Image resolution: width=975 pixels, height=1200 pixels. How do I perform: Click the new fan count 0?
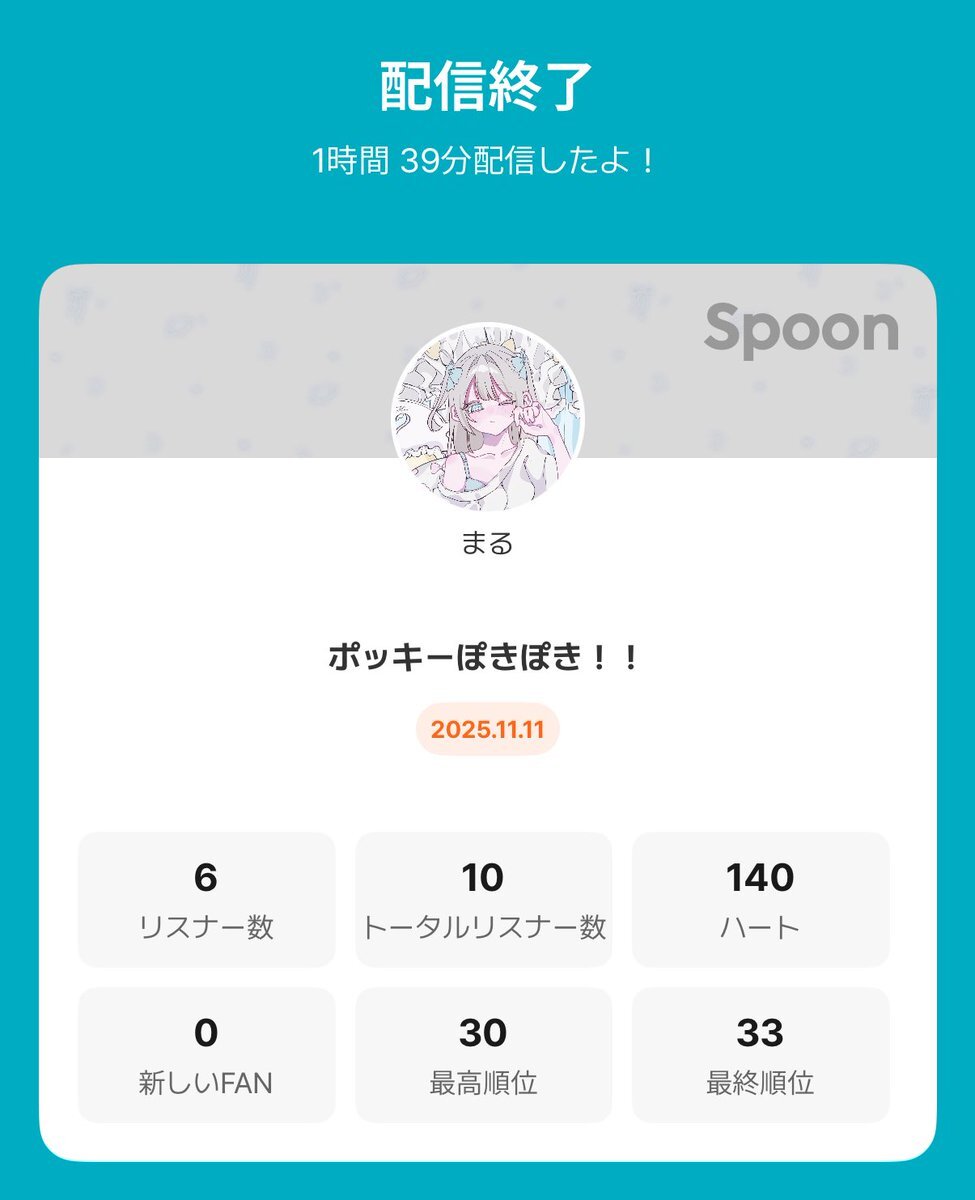pyautogui.click(x=207, y=1032)
